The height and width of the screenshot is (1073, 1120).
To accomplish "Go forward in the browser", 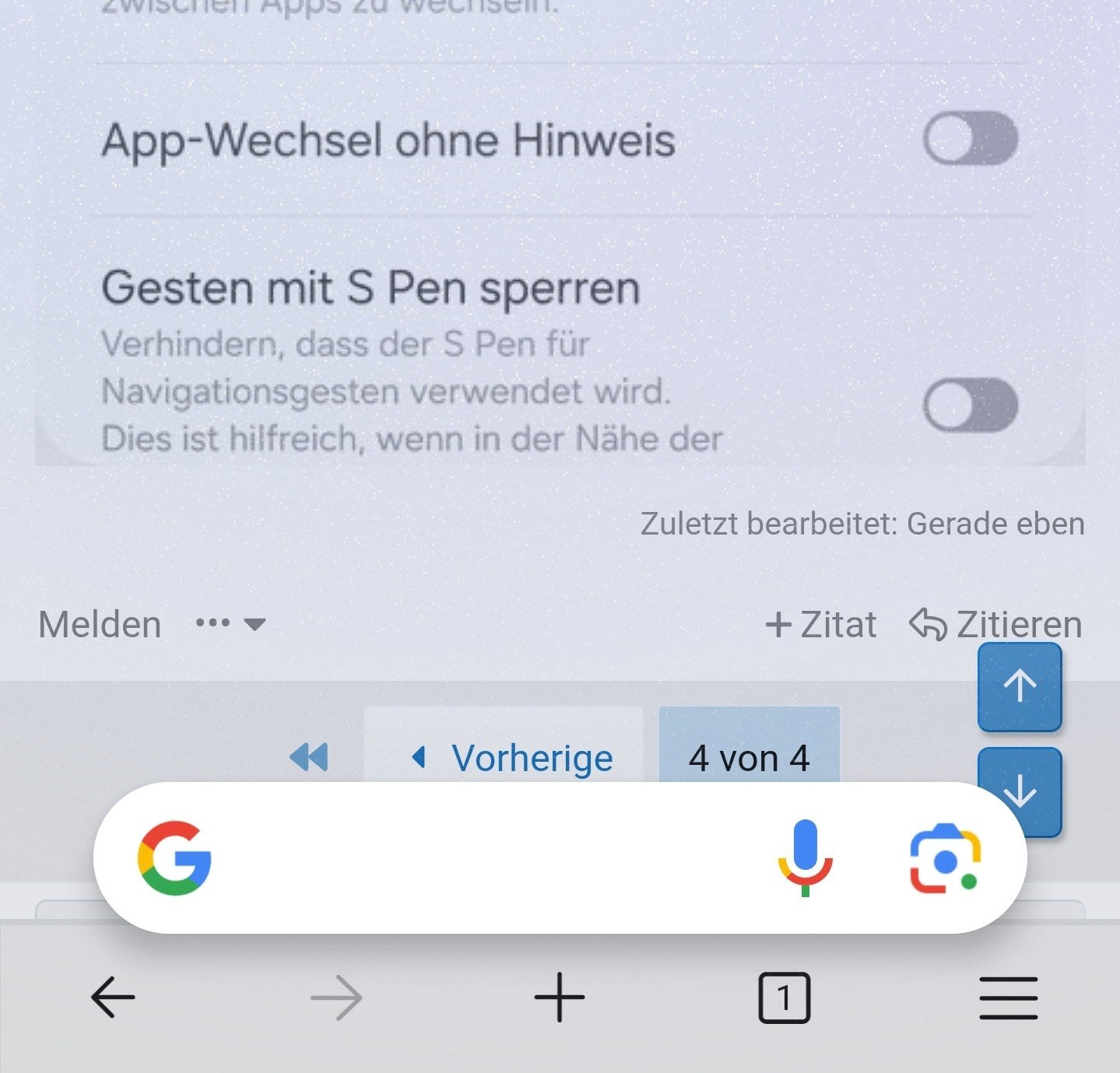I will click(x=336, y=997).
